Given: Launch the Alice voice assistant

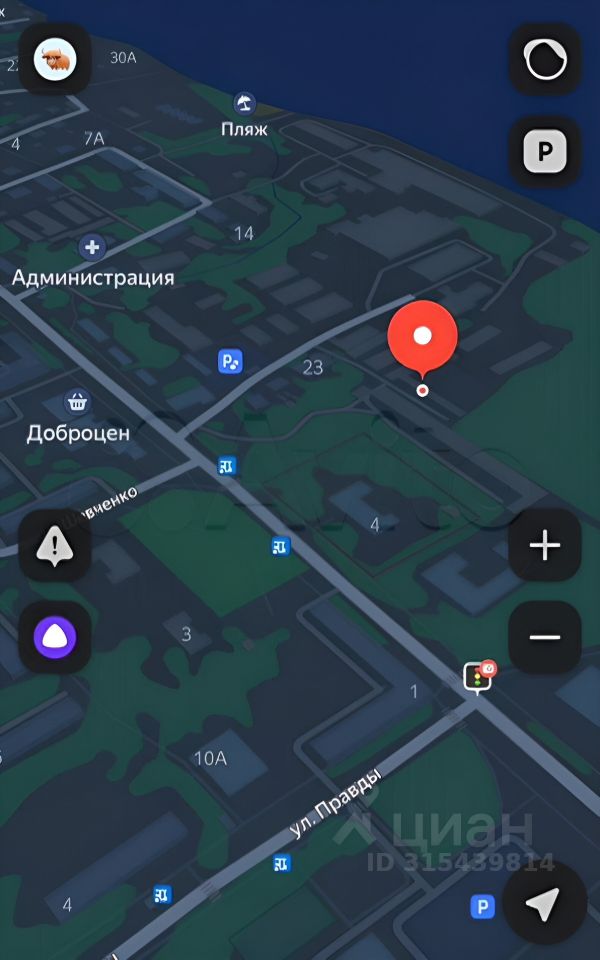Looking at the screenshot, I should [55, 637].
